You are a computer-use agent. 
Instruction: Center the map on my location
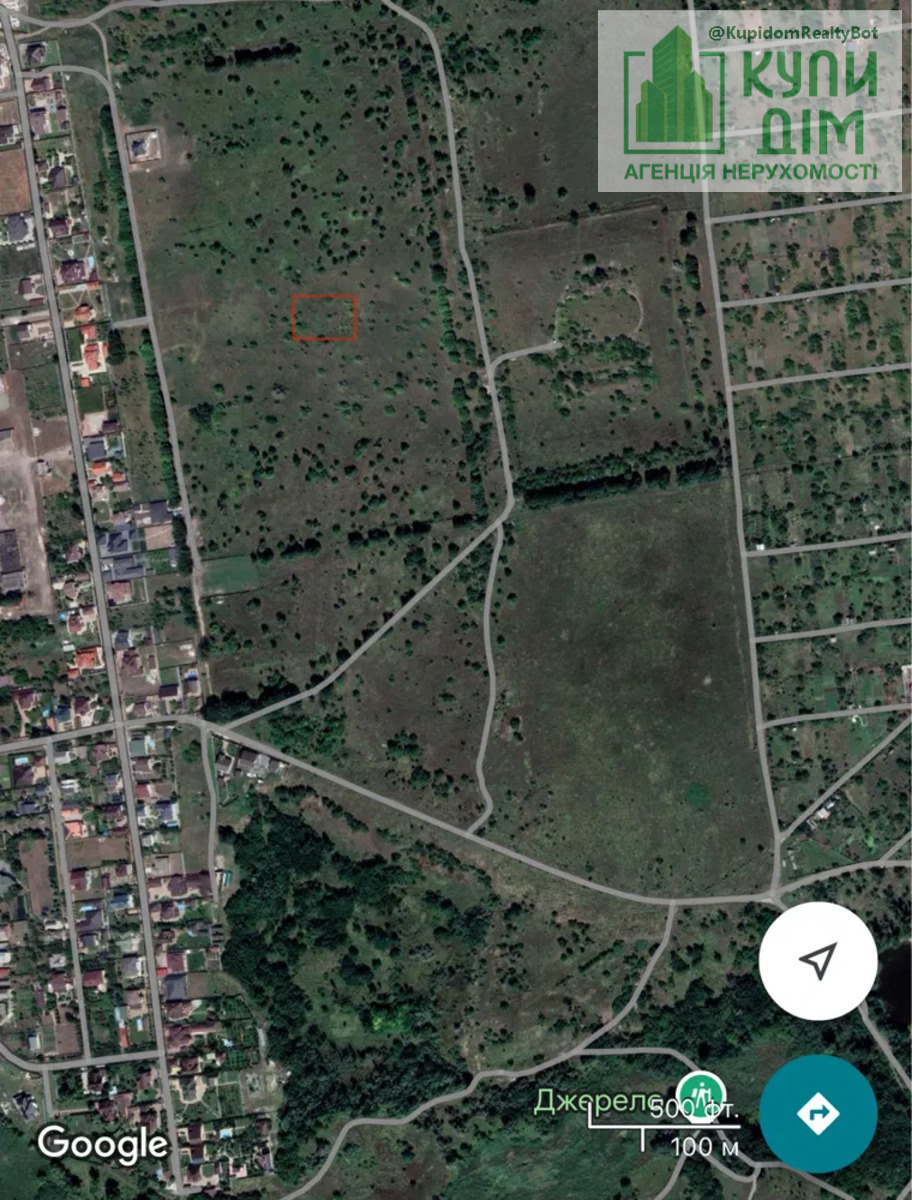pyautogui.click(x=818, y=961)
